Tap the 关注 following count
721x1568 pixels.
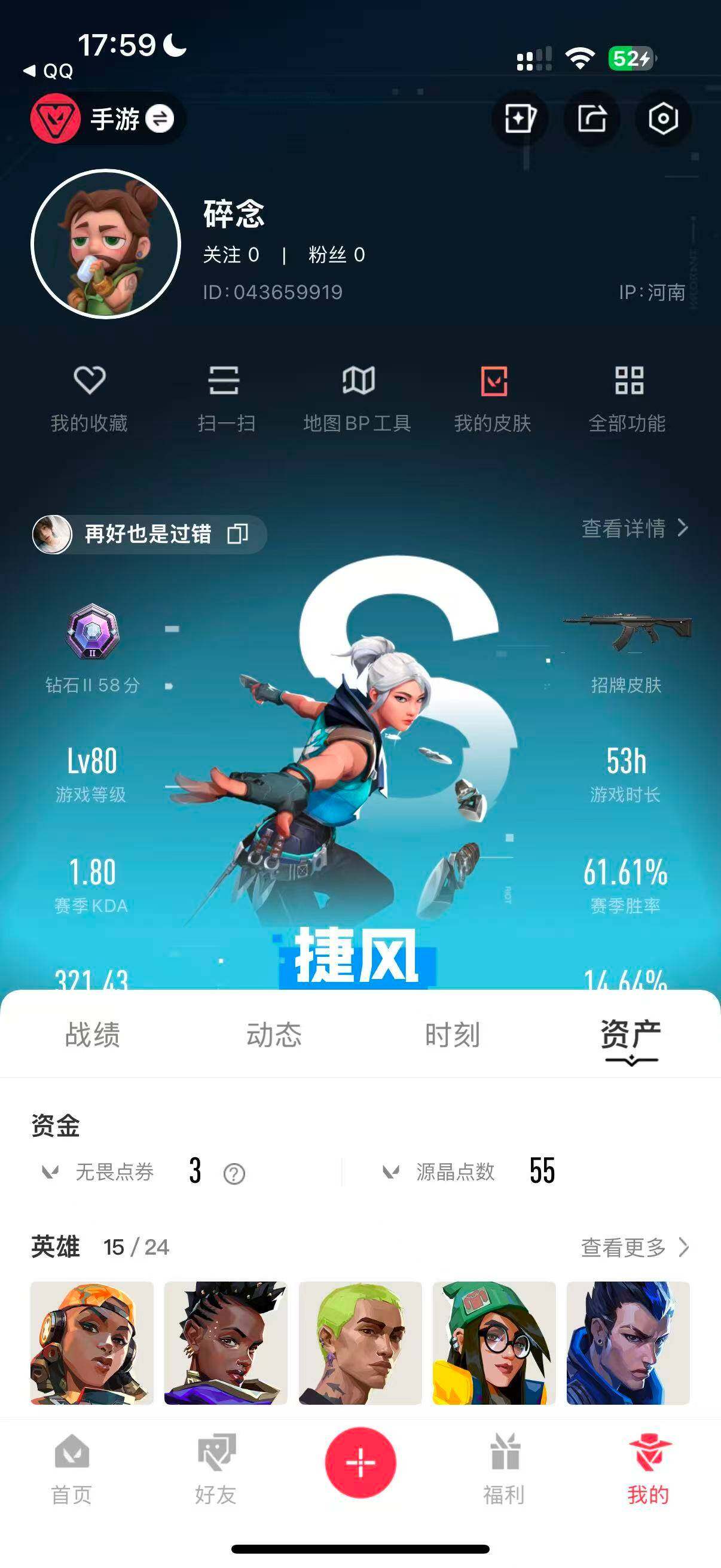[231, 255]
